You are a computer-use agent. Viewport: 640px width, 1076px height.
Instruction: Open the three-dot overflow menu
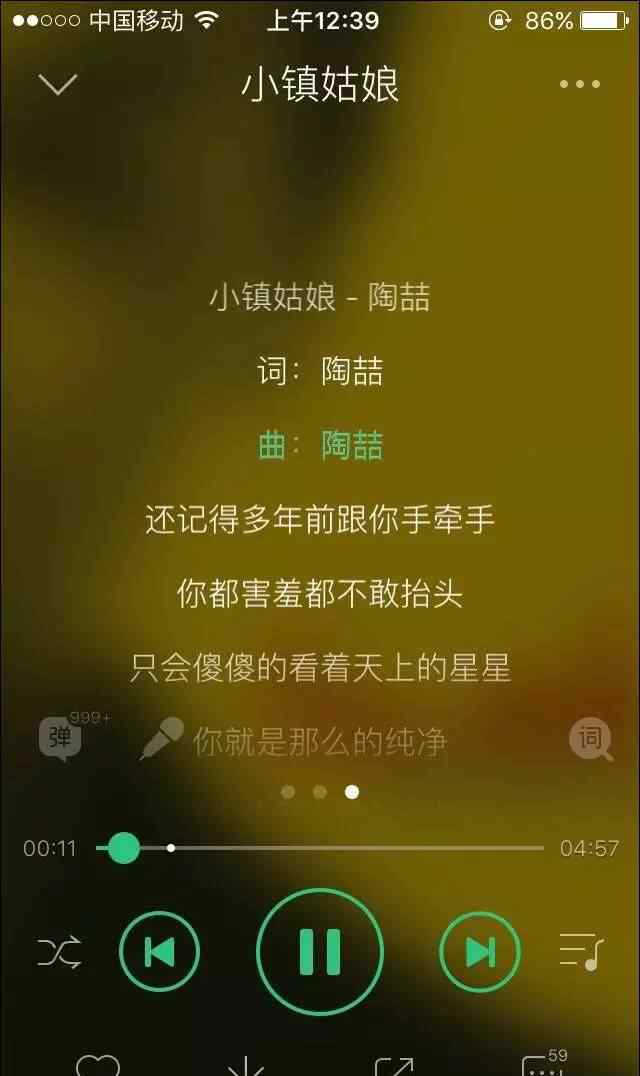point(580,84)
